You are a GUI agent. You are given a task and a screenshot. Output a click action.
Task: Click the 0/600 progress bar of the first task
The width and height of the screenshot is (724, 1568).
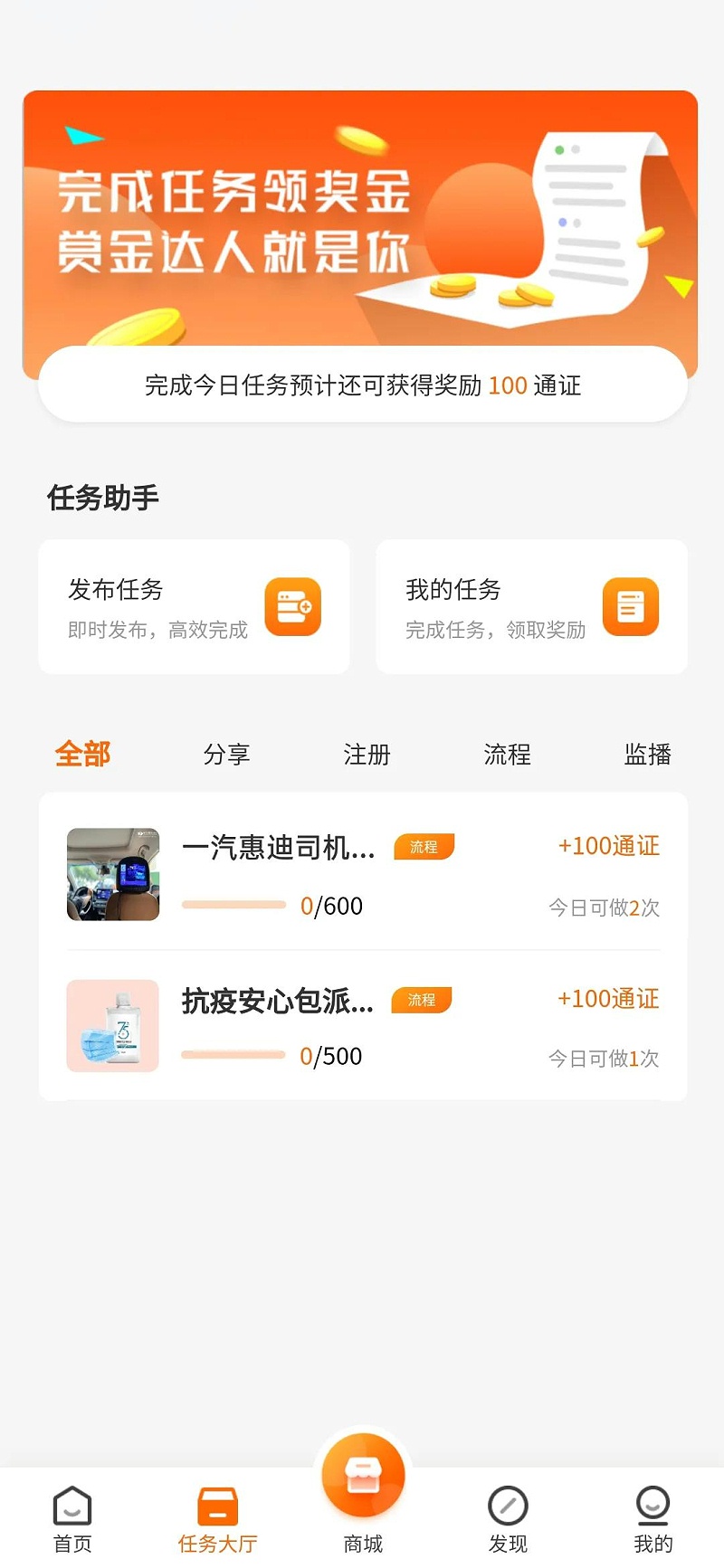[x=233, y=904]
